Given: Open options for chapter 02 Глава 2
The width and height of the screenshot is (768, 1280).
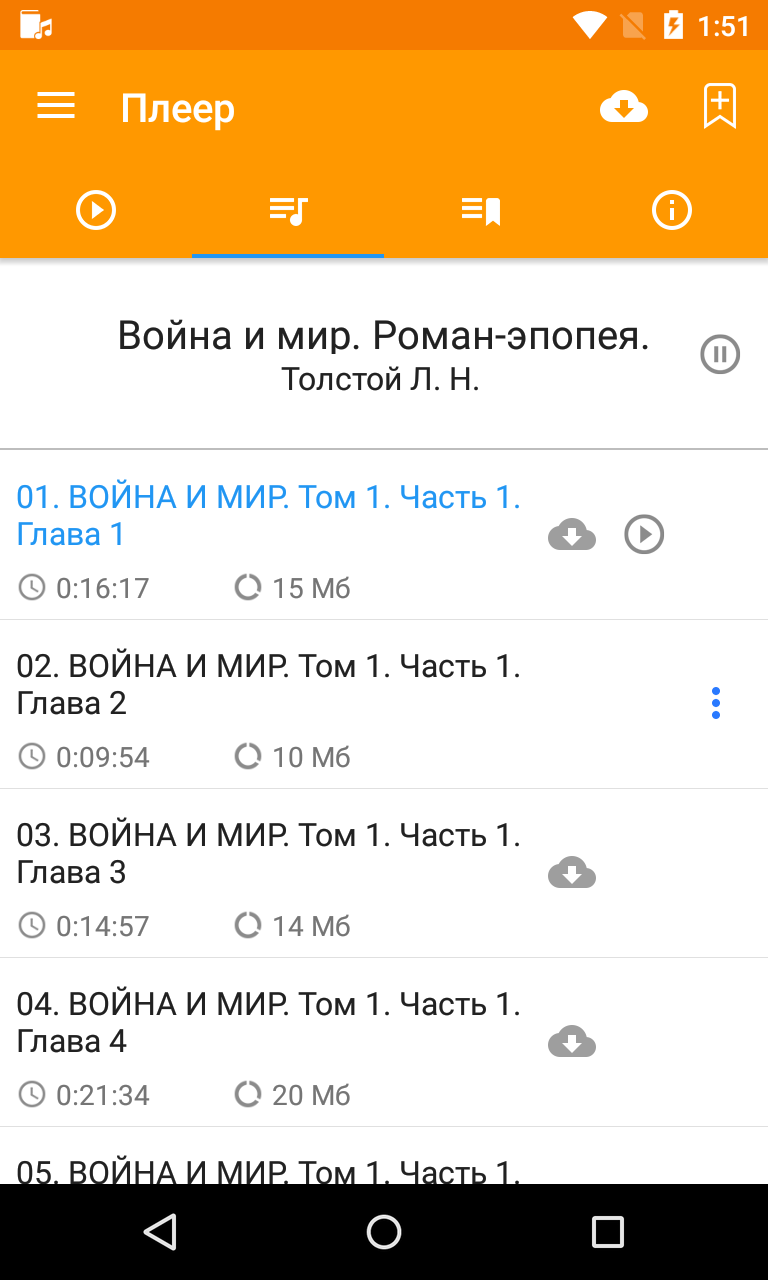Looking at the screenshot, I should [x=716, y=703].
